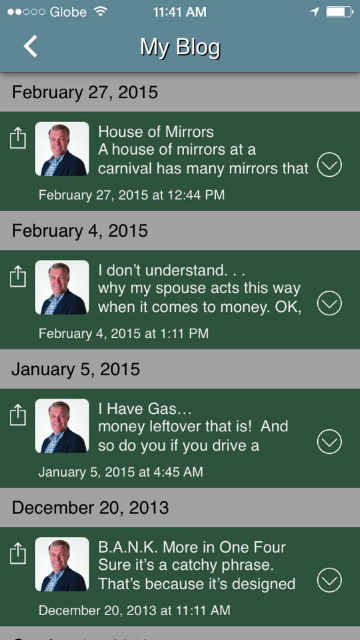
Task: Expand the "I don't understand" post
Action: click(329, 303)
